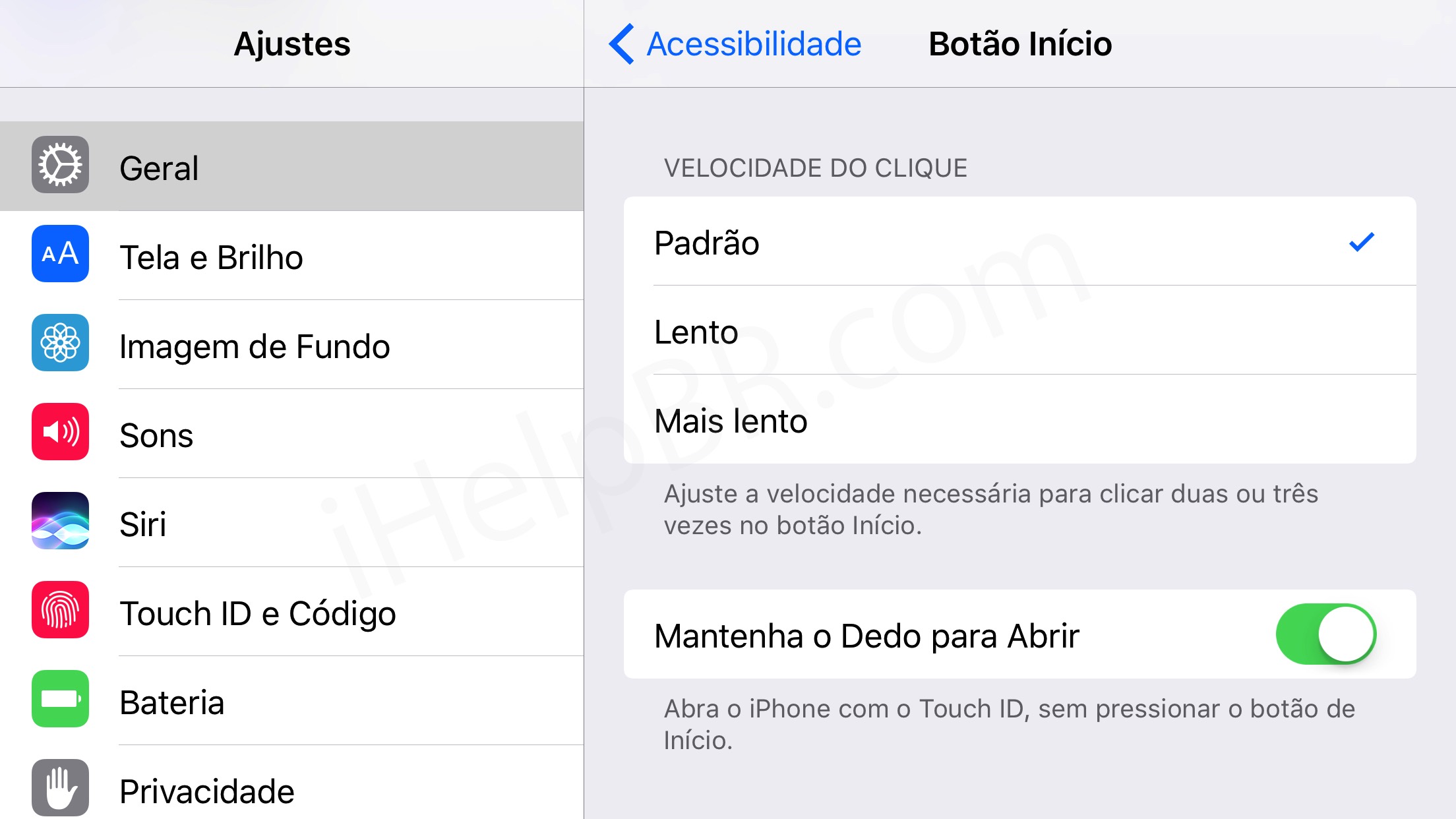Disable Mantenha o Dedo para Abrir
Screen dimensions: 1456x819
[x=1326, y=634]
